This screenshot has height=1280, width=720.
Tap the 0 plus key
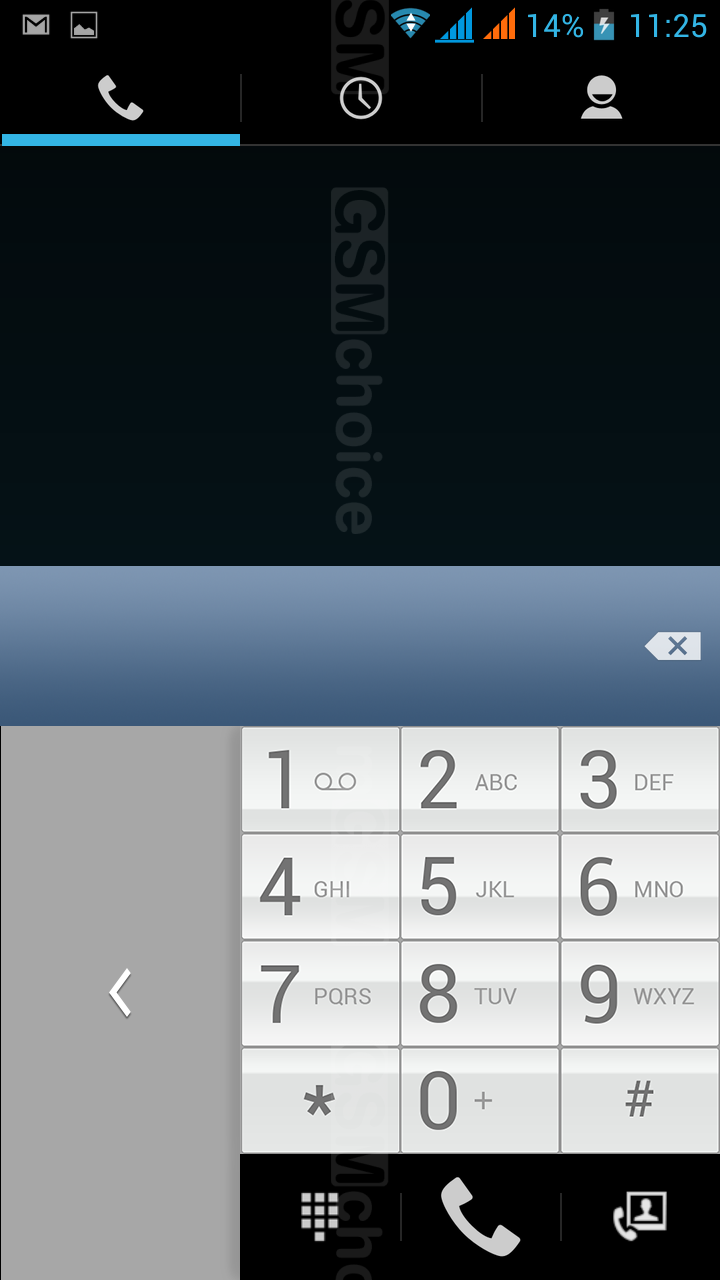pos(480,1100)
